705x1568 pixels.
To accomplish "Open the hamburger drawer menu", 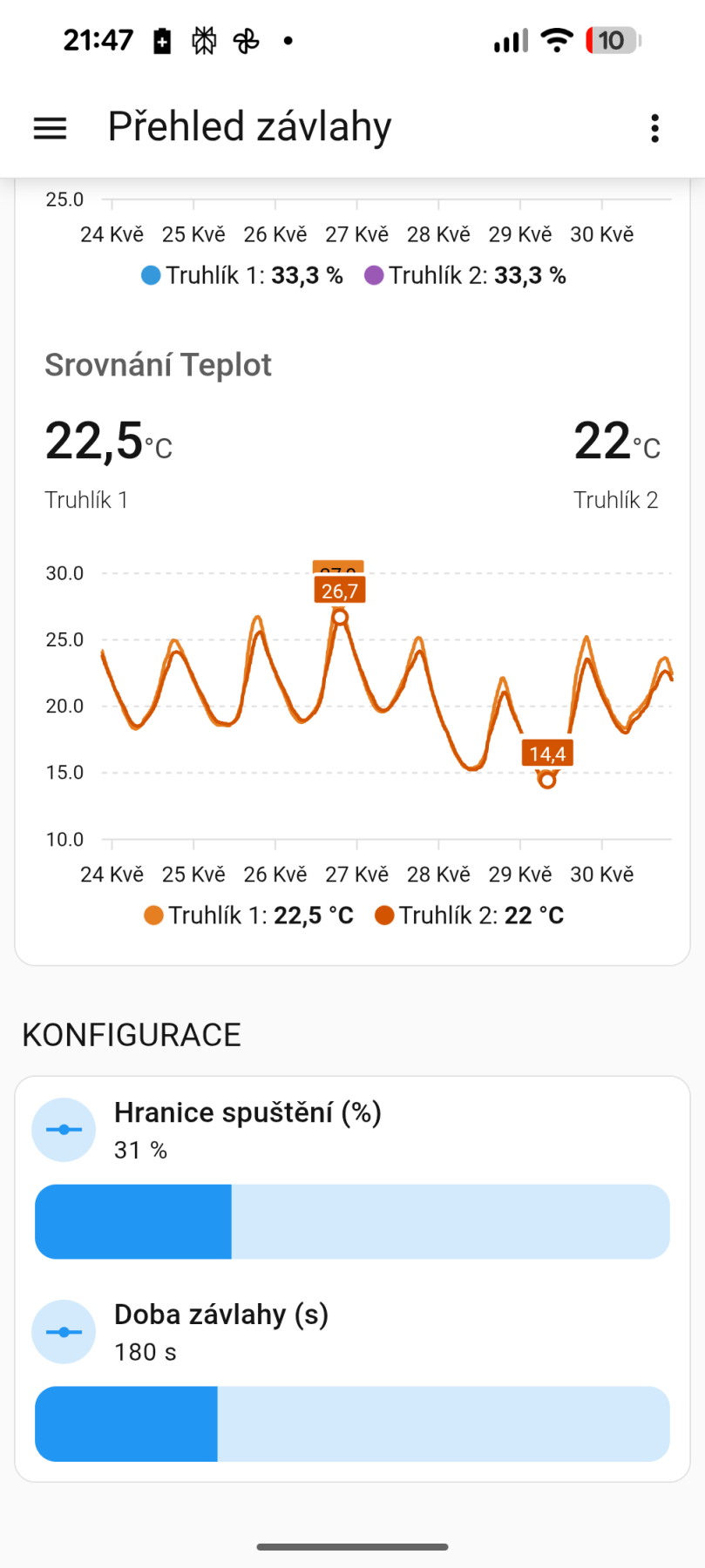I will click(x=50, y=128).
